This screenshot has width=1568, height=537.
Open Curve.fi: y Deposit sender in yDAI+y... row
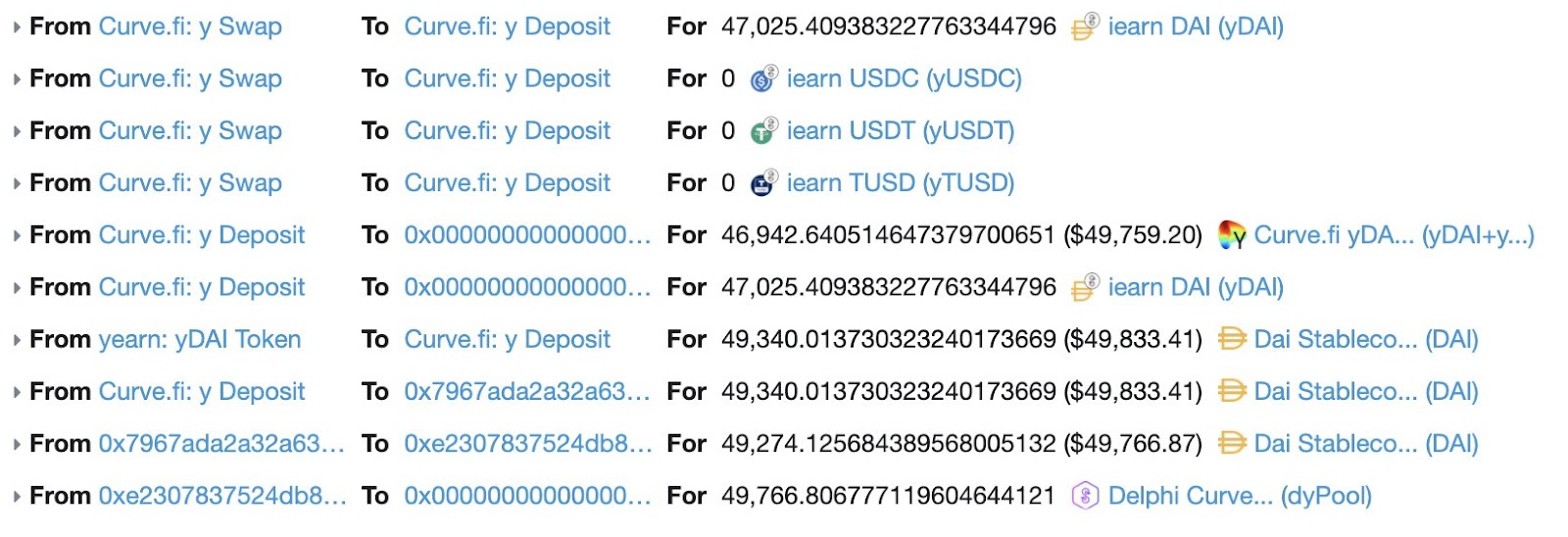coord(202,235)
